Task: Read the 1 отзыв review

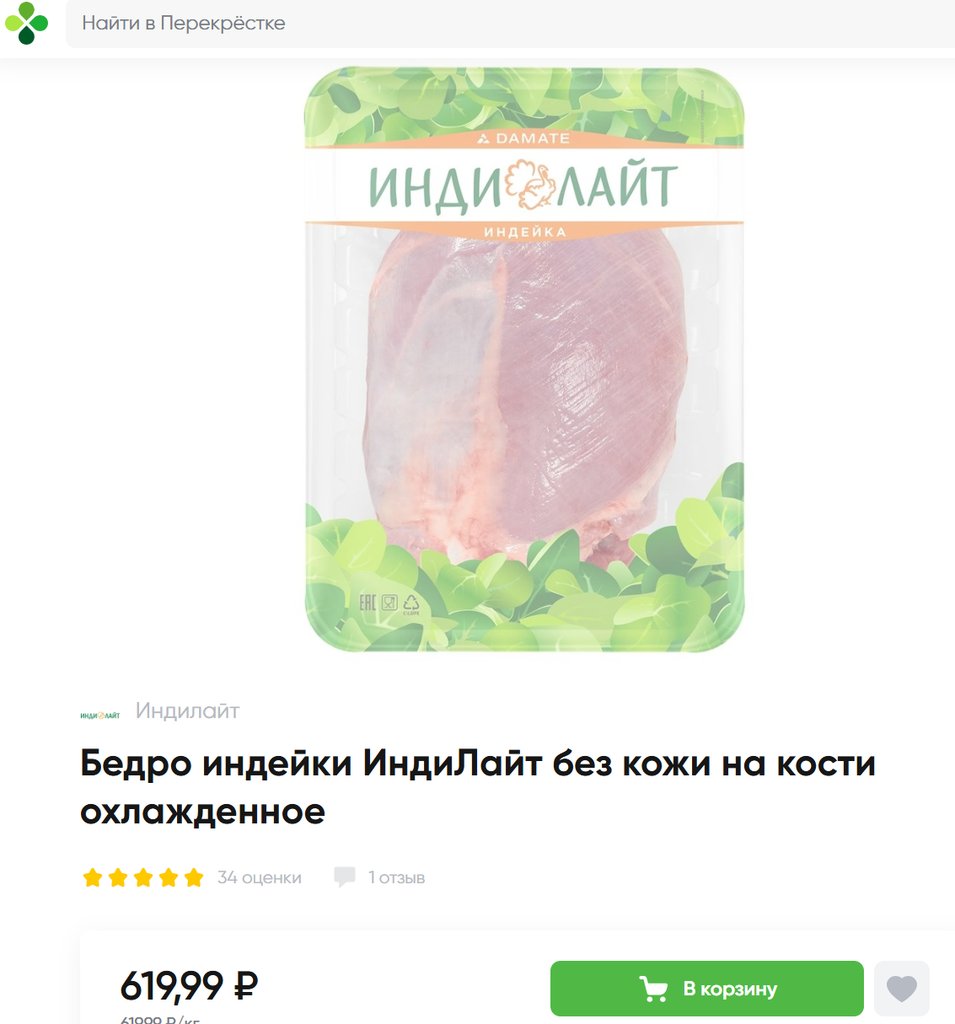Action: point(396,878)
